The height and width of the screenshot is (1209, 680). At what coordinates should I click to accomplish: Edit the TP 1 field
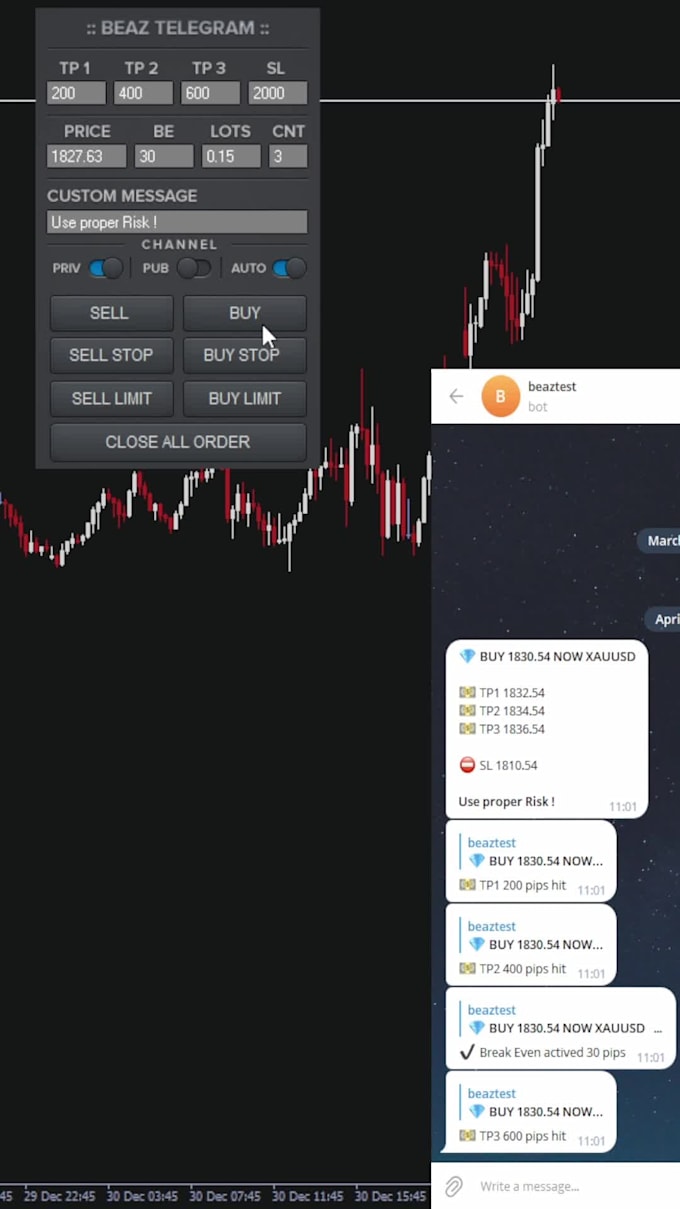click(x=76, y=93)
